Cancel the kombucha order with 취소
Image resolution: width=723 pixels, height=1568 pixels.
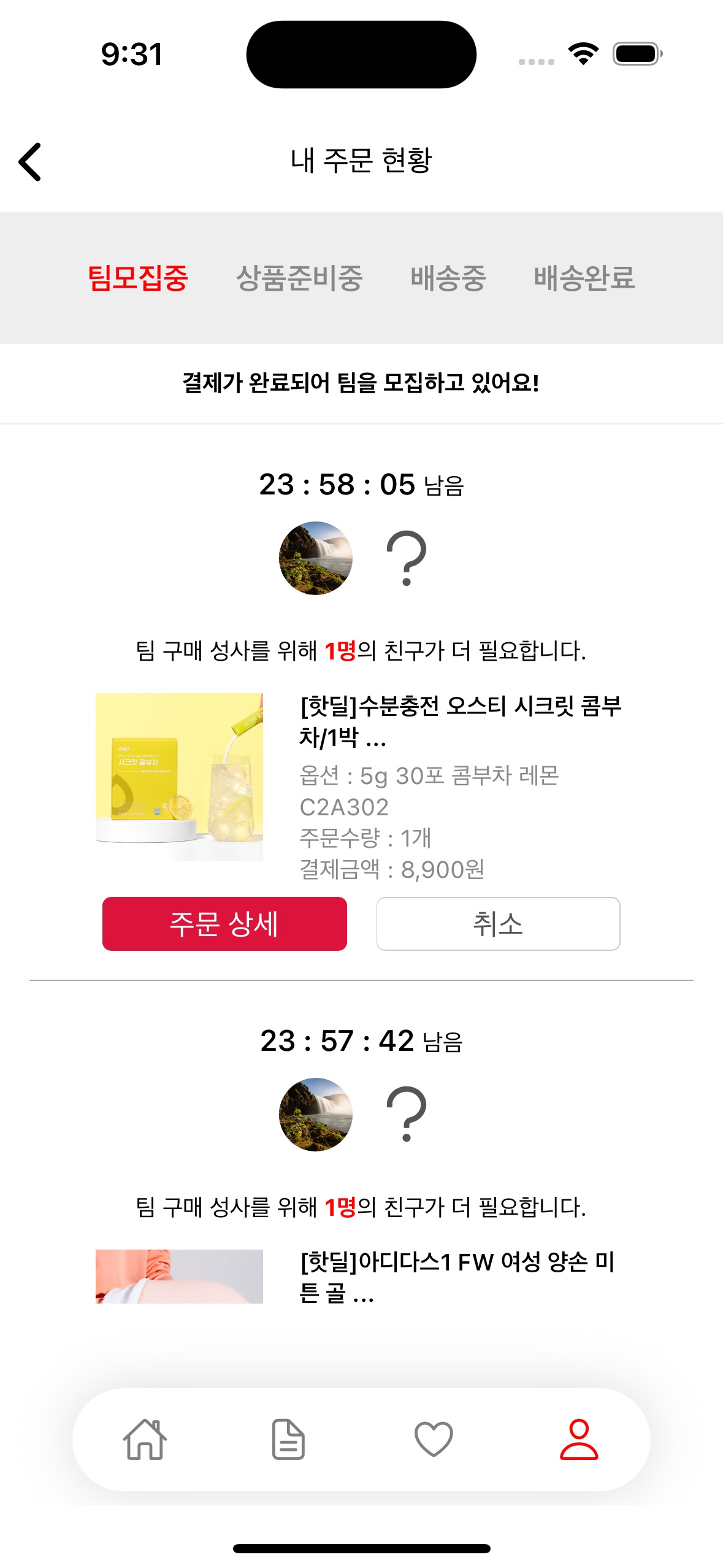click(x=498, y=924)
